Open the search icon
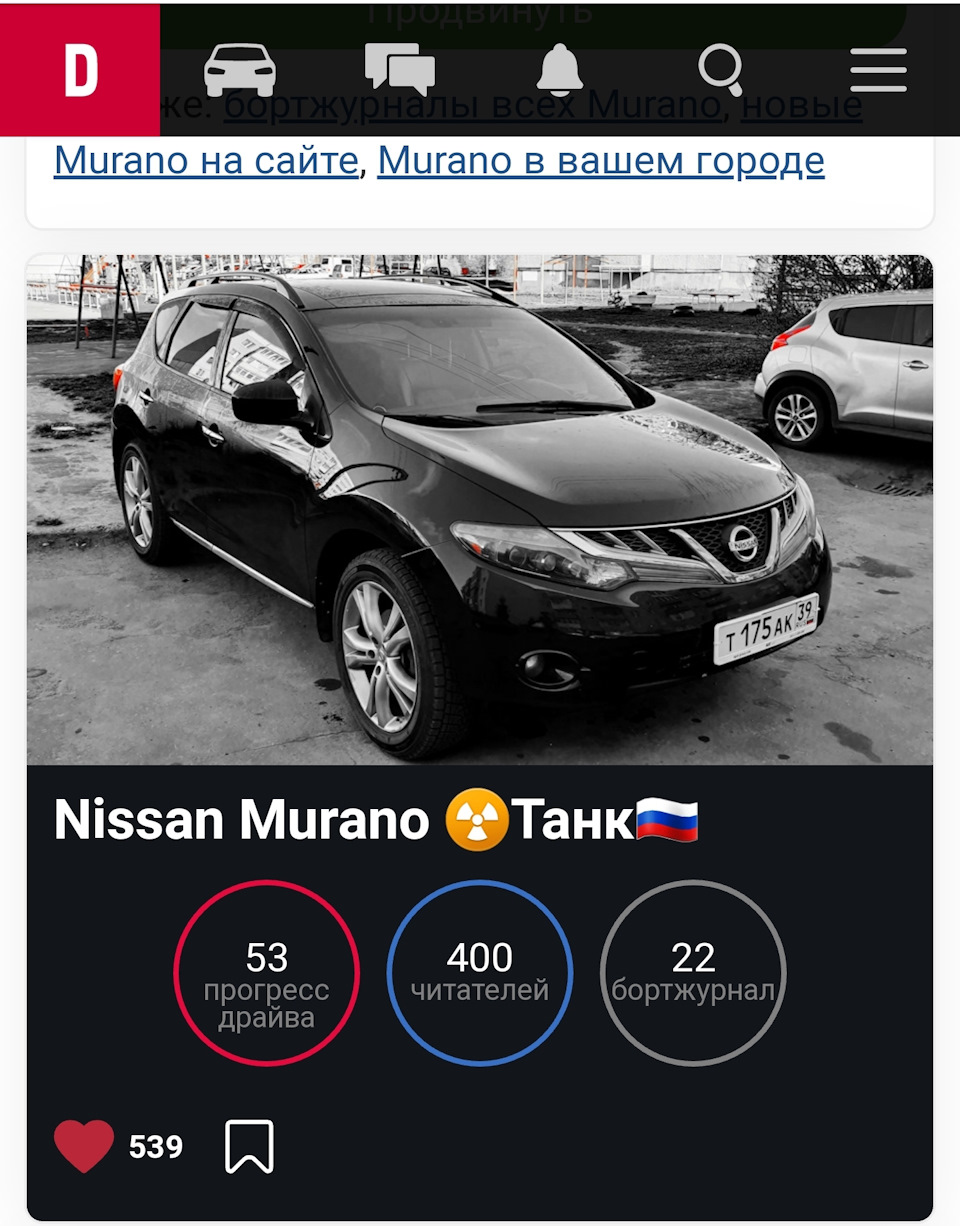Image resolution: width=960 pixels, height=1226 pixels. point(720,70)
